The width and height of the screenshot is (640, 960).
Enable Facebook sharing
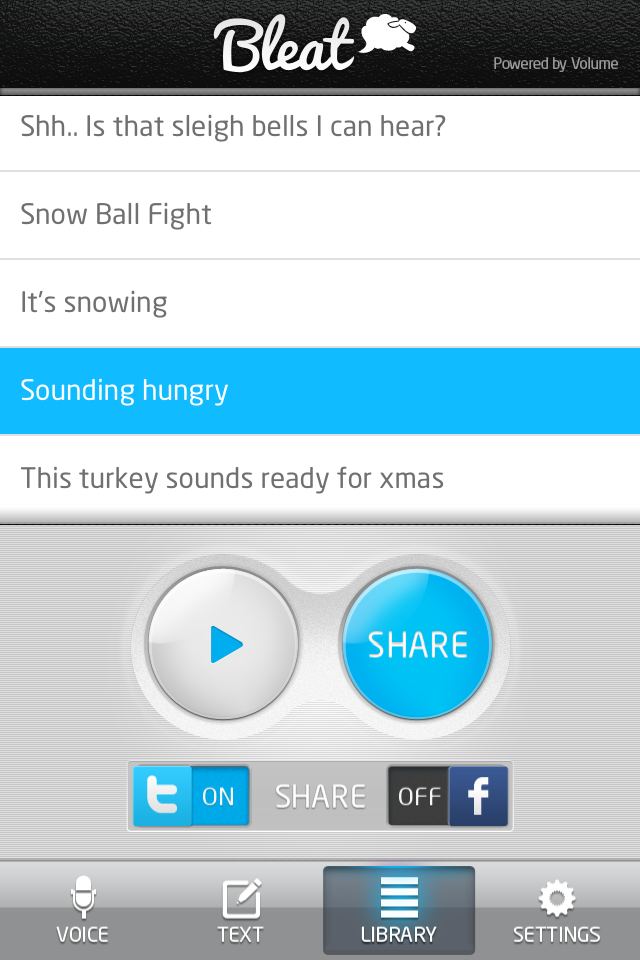(x=448, y=796)
